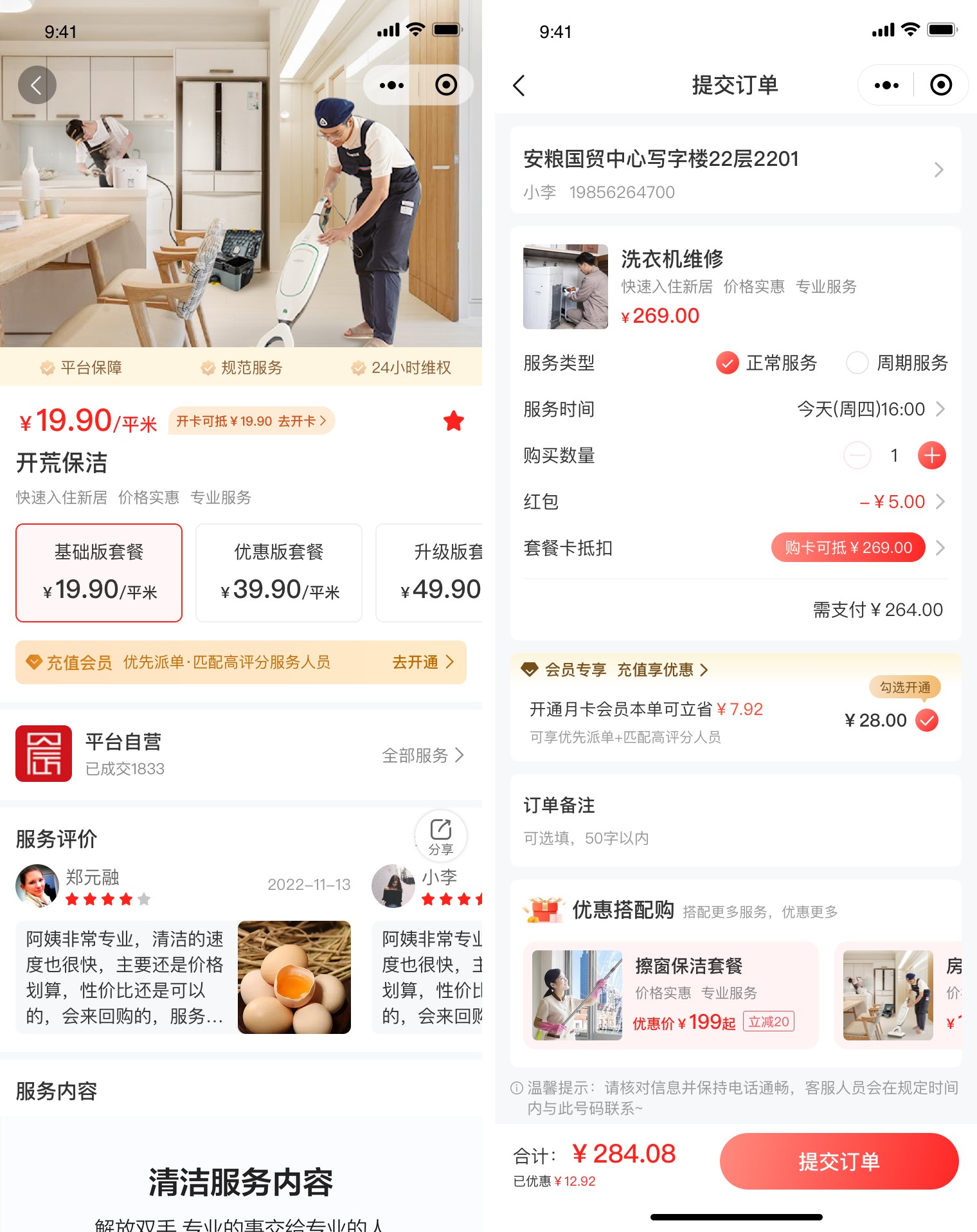Image resolution: width=977 pixels, height=1232 pixels.
Task: Share the service with the 分享 button
Action: [x=441, y=835]
